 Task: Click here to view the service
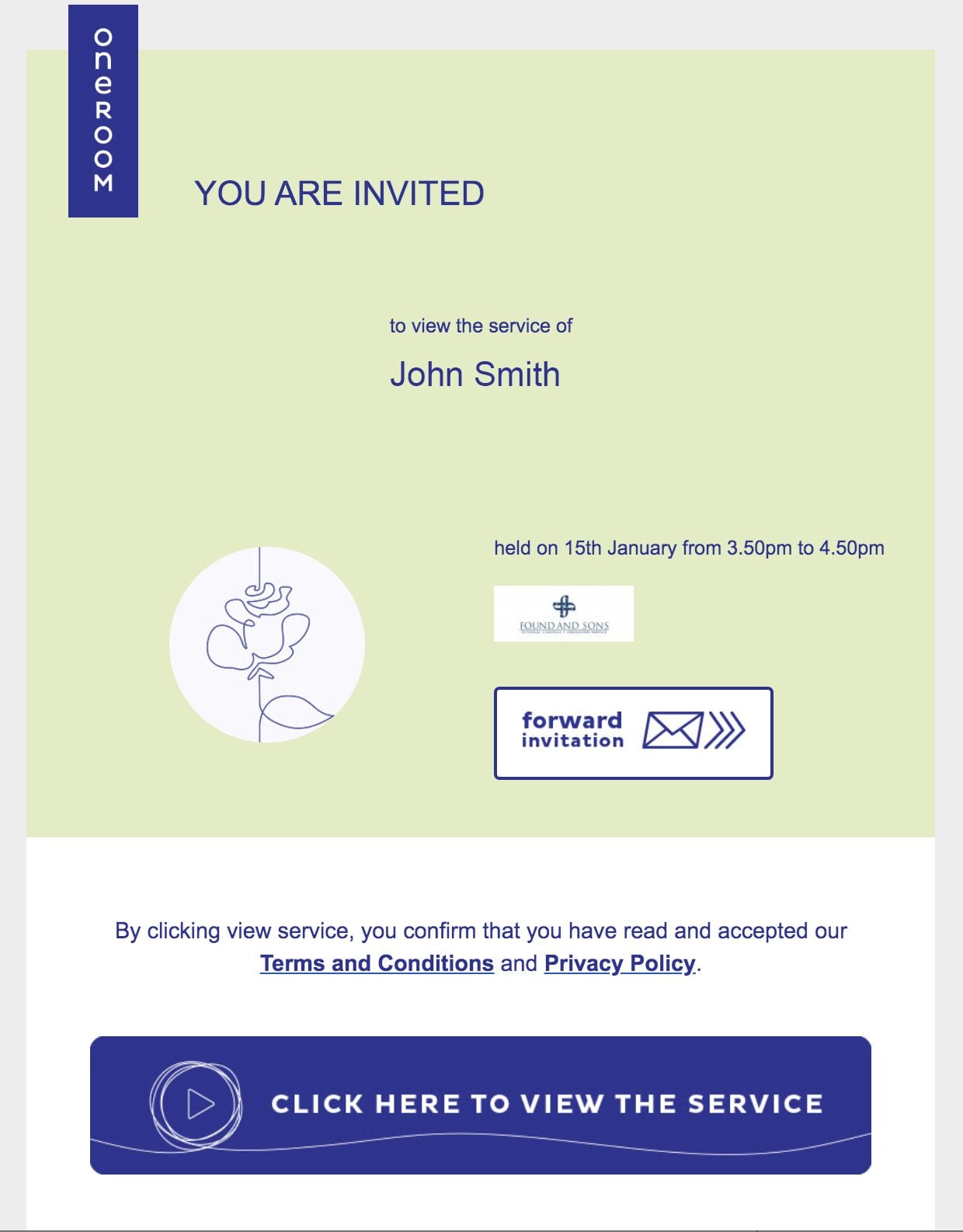click(x=480, y=1104)
